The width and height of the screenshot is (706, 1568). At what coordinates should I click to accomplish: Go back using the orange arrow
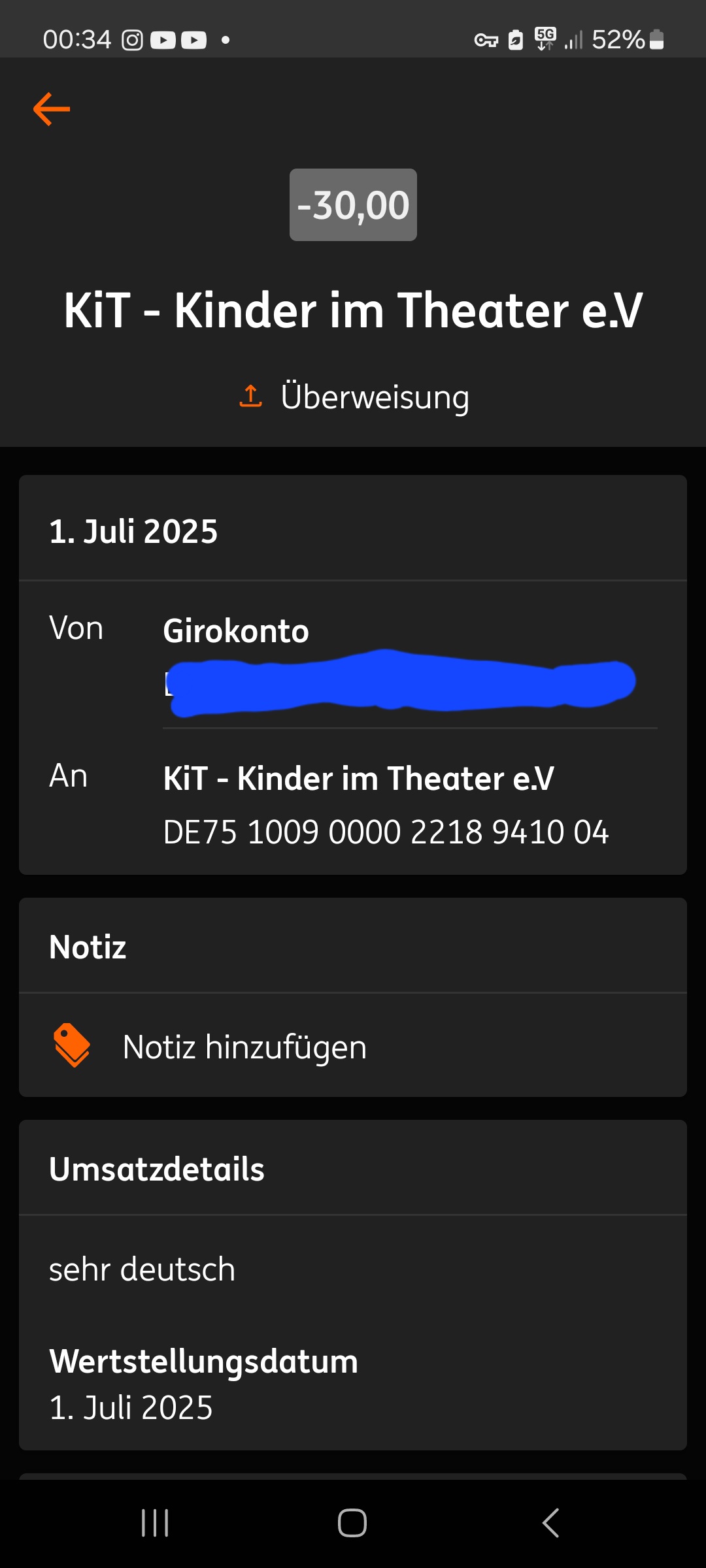pos(52,109)
